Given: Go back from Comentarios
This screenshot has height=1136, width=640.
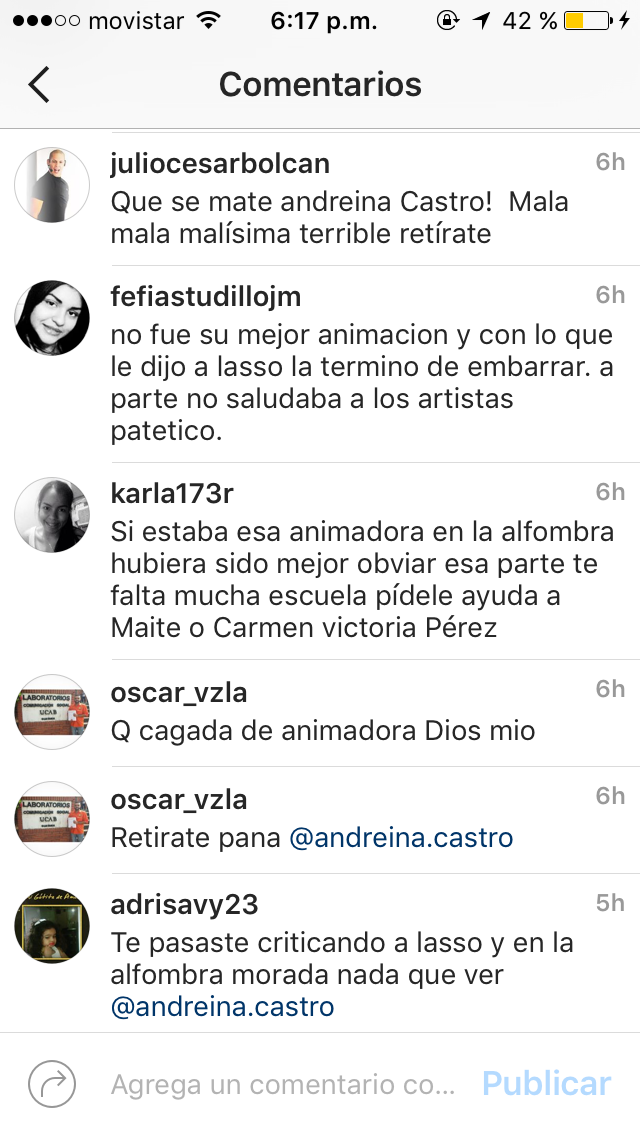Looking at the screenshot, I should click(38, 85).
